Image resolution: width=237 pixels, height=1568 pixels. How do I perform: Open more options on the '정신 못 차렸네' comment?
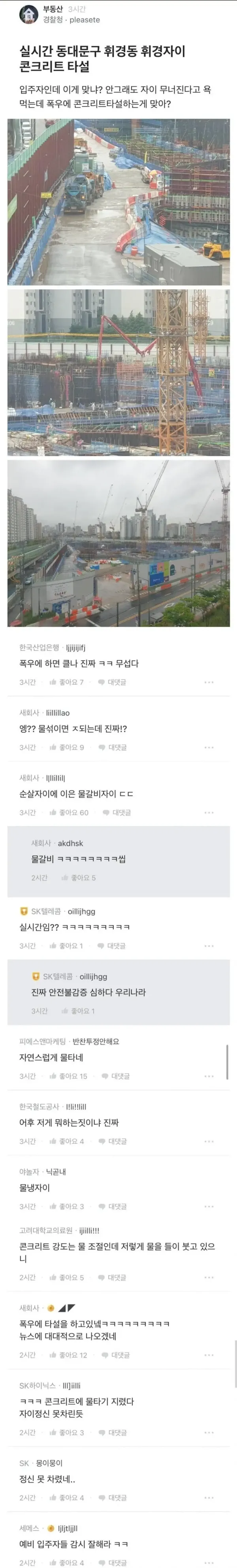click(209, 1497)
